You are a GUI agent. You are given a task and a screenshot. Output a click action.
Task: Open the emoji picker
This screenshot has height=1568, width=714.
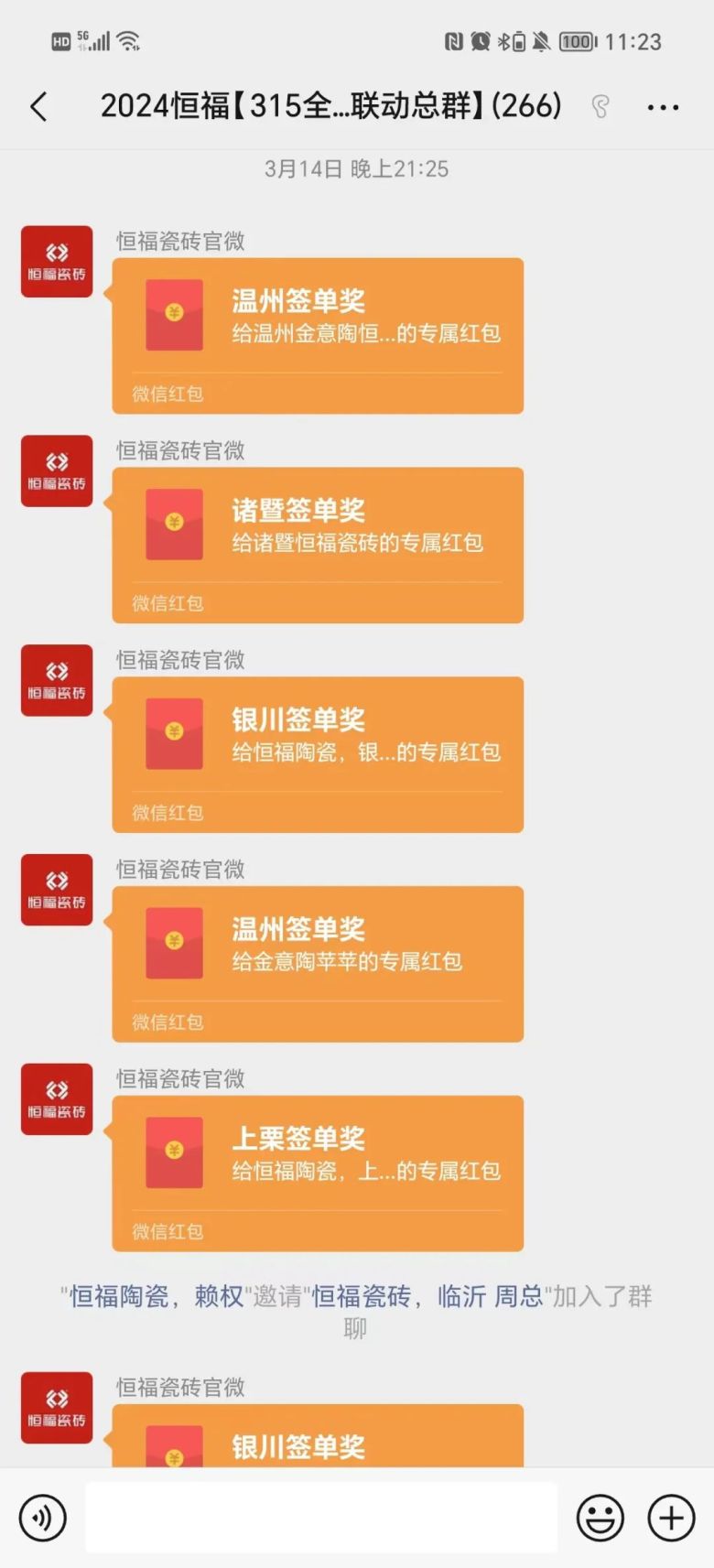(600, 1517)
